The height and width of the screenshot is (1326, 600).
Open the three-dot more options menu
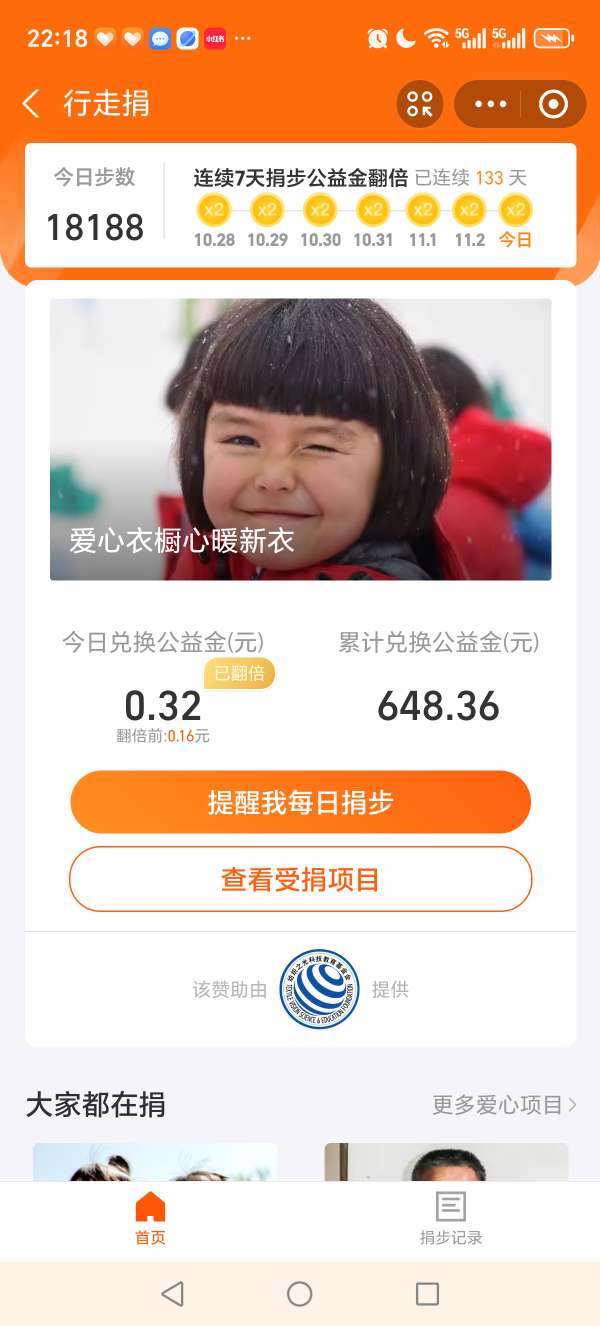pos(491,104)
